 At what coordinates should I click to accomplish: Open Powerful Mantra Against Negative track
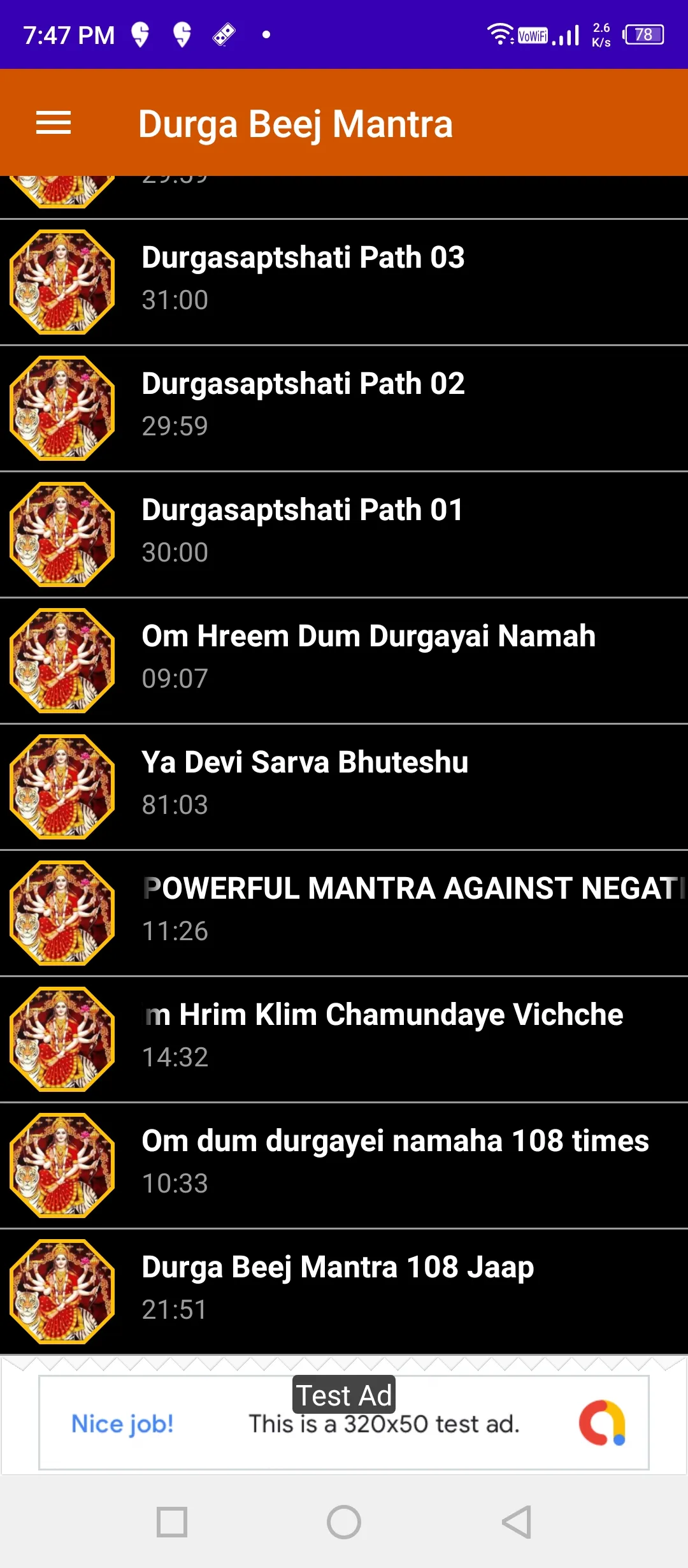(344, 913)
